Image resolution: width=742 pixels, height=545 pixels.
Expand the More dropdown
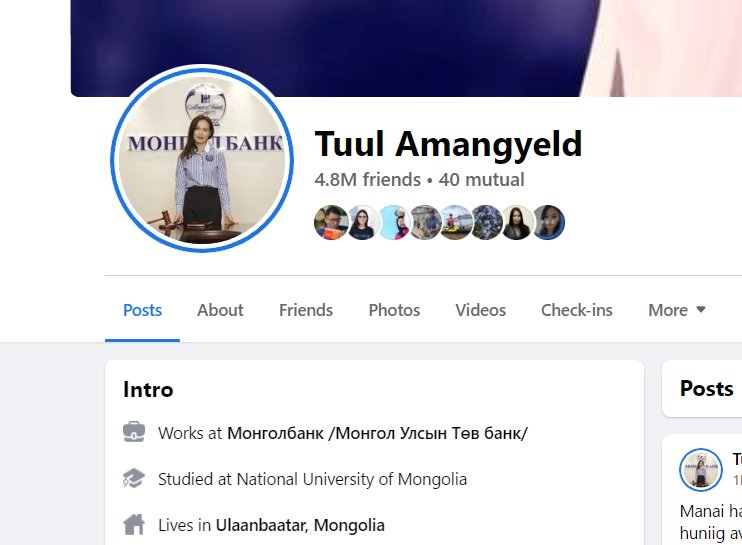[676, 310]
